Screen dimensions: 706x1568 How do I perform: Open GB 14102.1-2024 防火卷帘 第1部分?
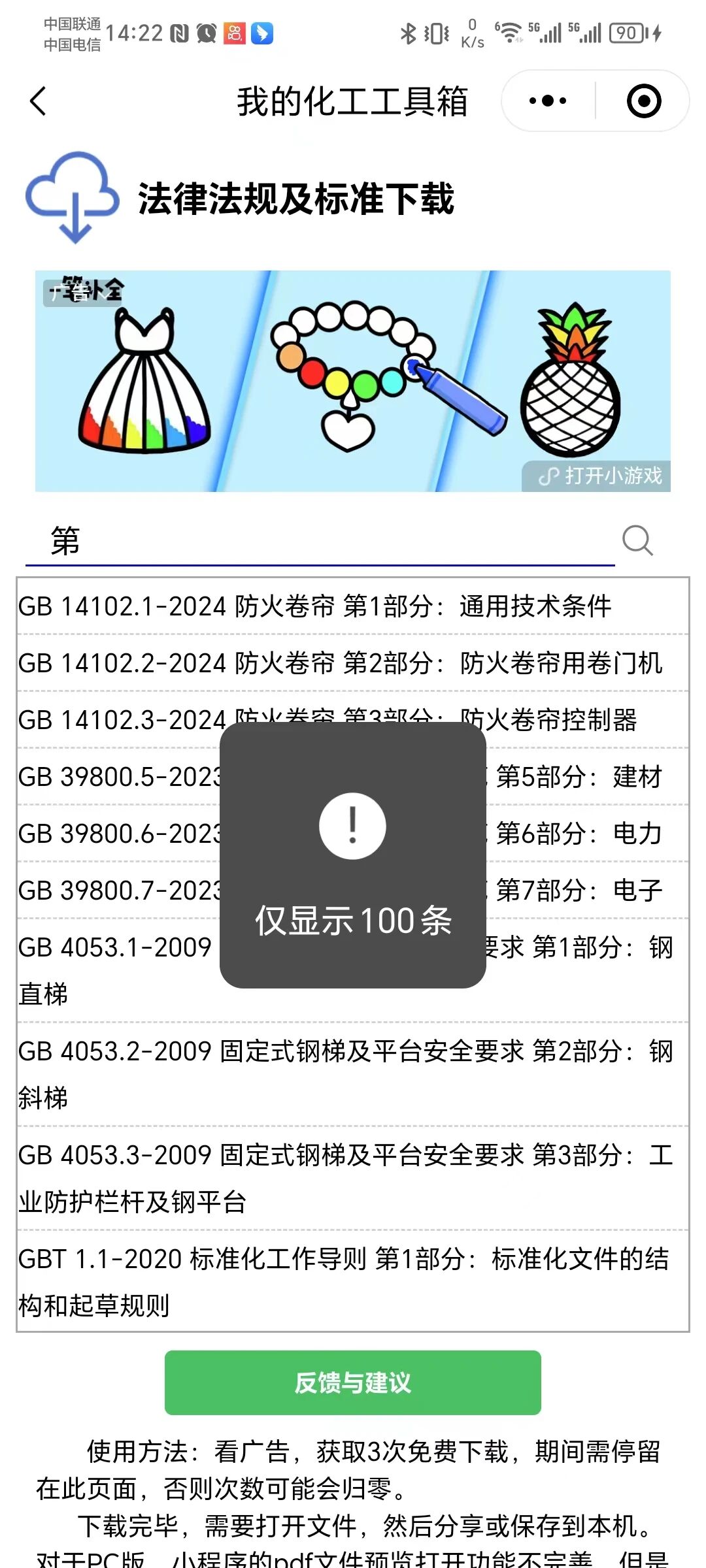point(353,606)
